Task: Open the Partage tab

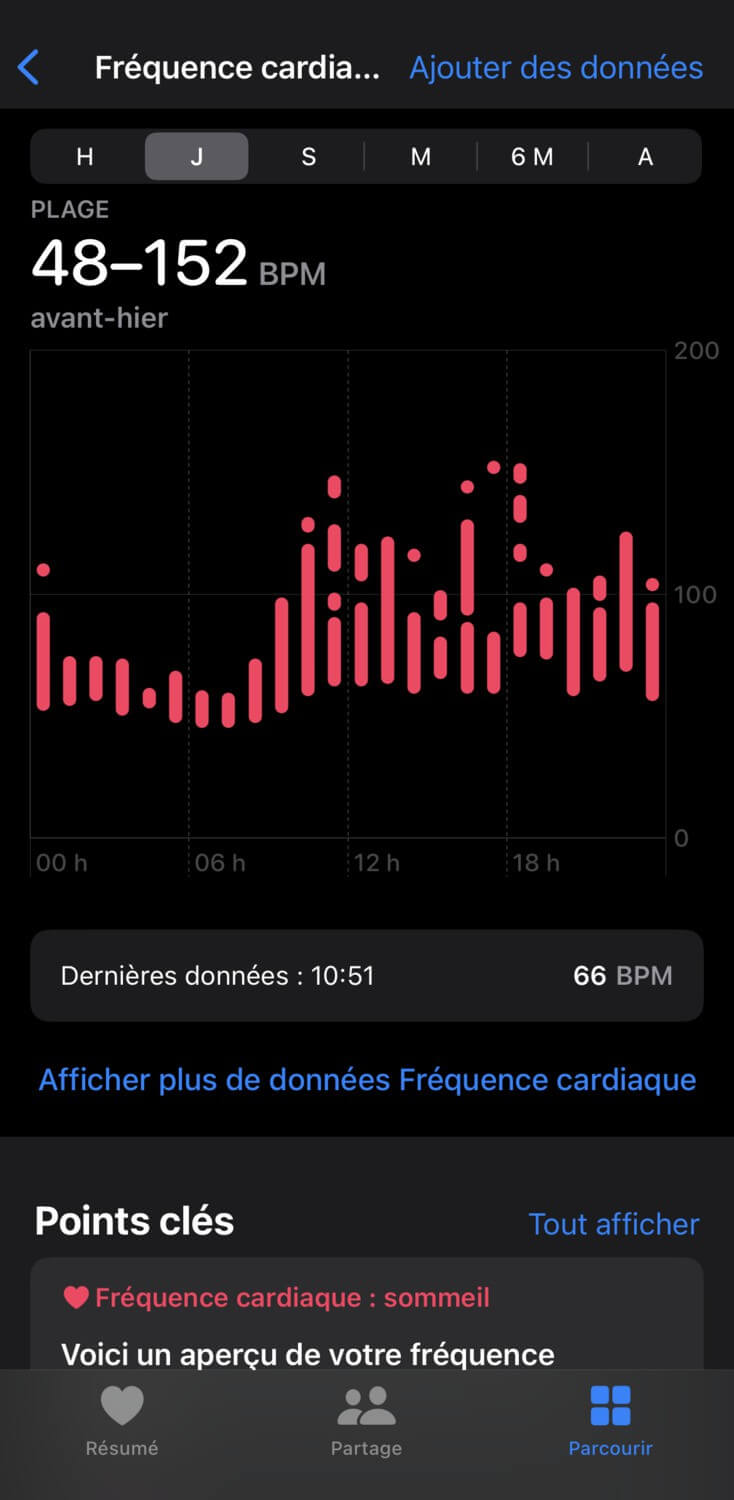Action: (x=366, y=1421)
